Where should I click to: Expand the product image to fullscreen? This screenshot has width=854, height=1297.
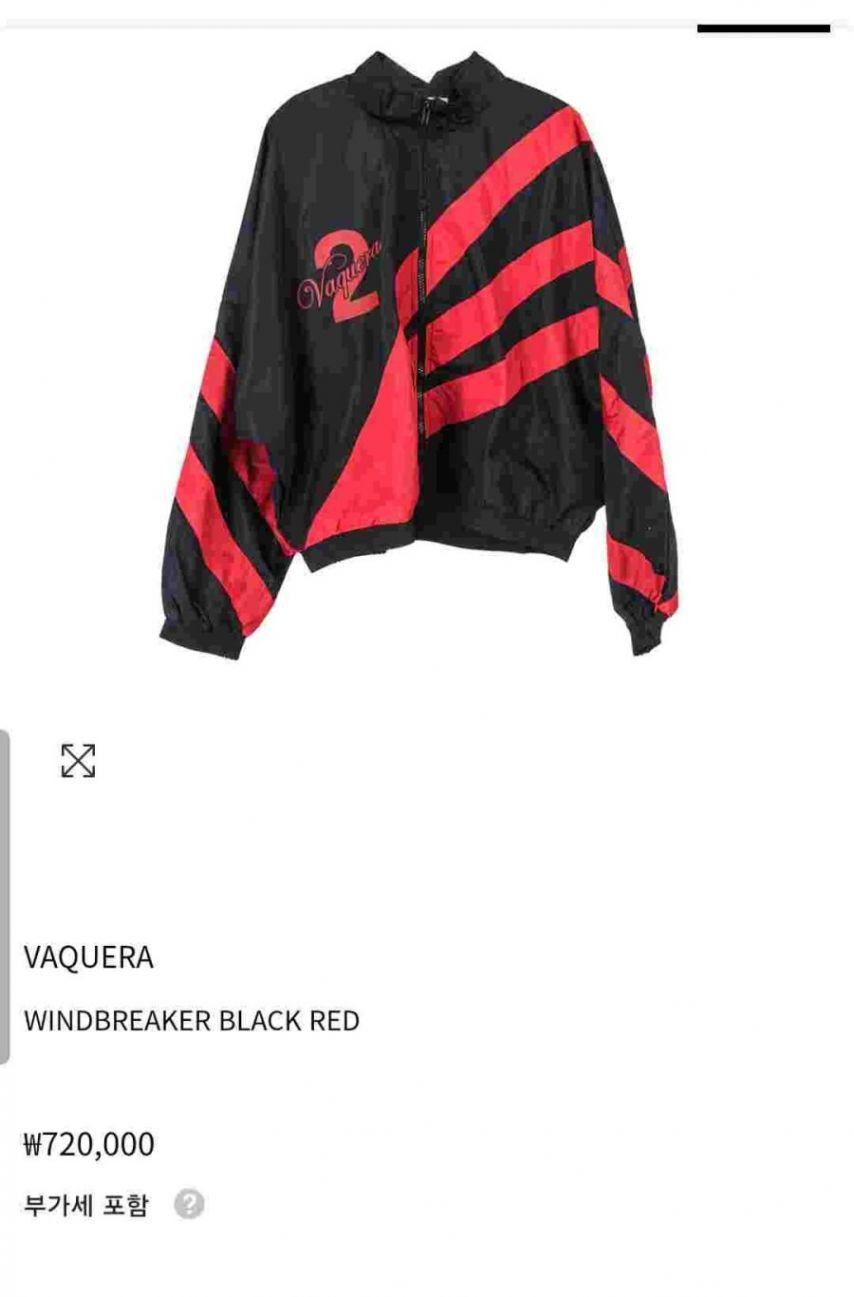pyautogui.click(x=78, y=760)
